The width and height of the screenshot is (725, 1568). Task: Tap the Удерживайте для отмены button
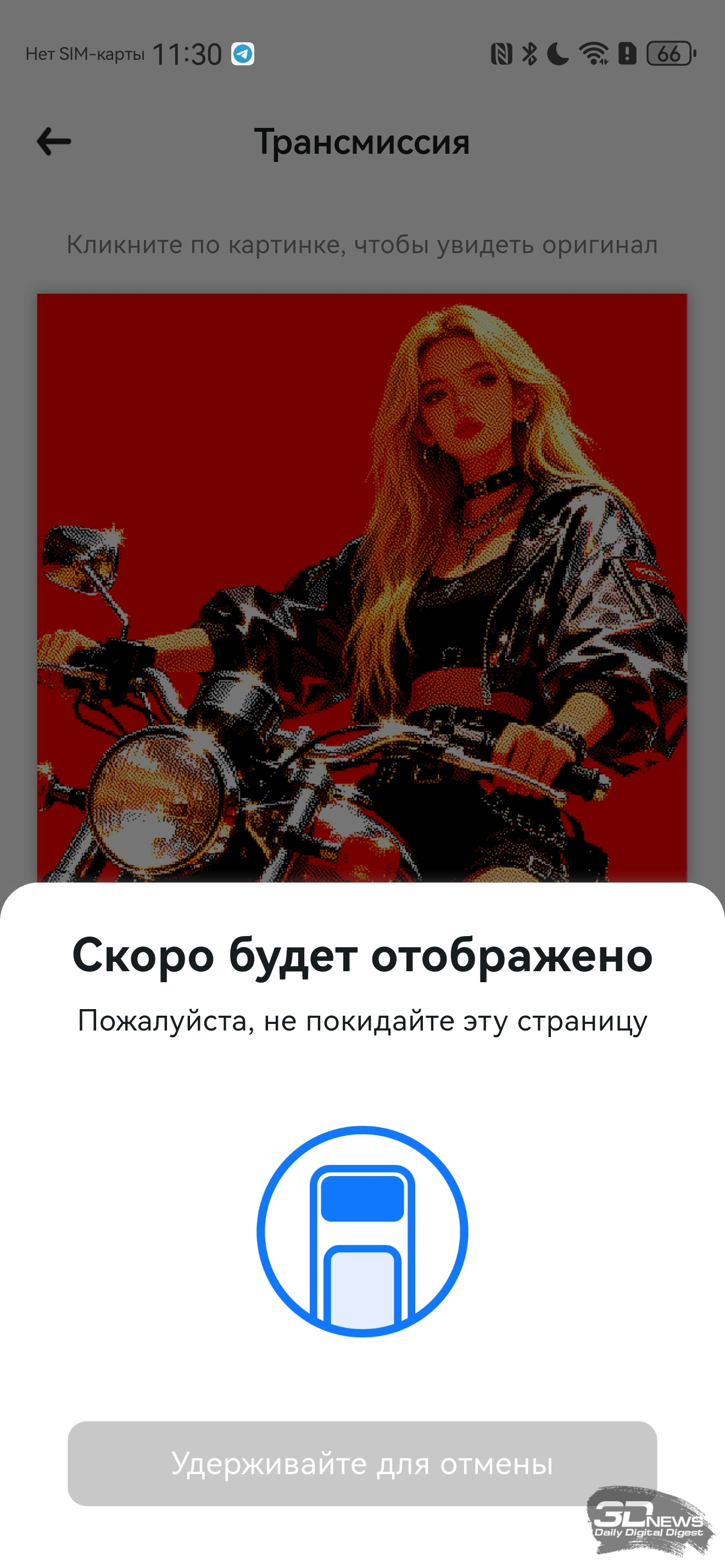point(361,1463)
